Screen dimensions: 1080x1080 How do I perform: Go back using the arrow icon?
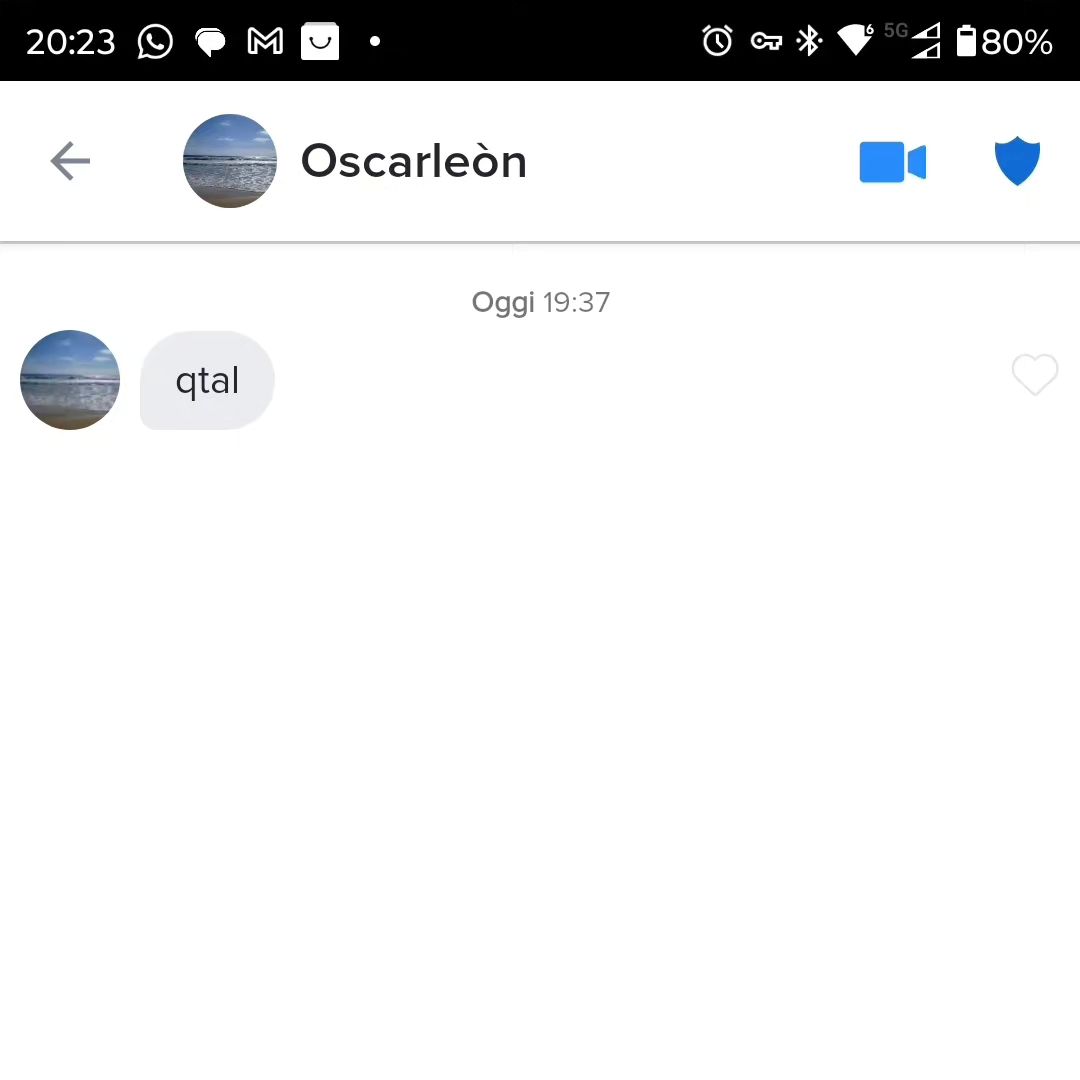70,161
